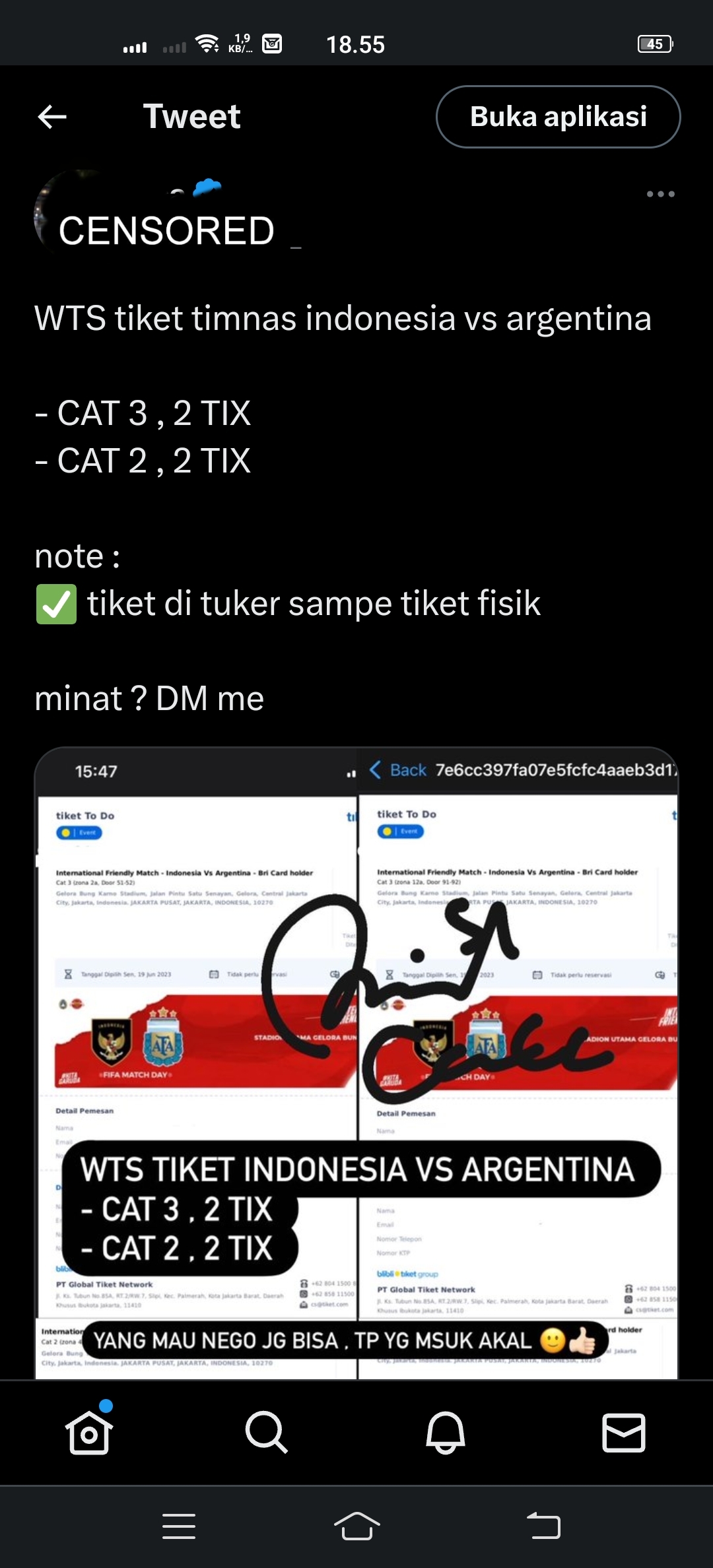Open the Search tab
The image size is (713, 1568).
coord(267,1432)
